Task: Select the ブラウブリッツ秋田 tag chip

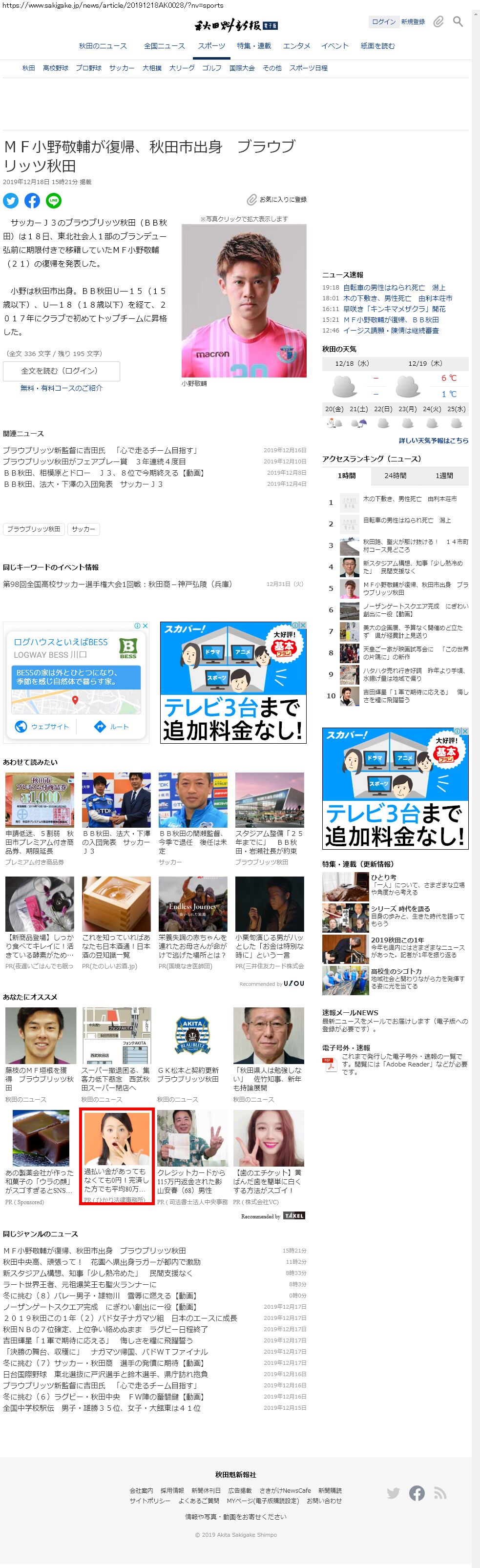Action: point(34,529)
